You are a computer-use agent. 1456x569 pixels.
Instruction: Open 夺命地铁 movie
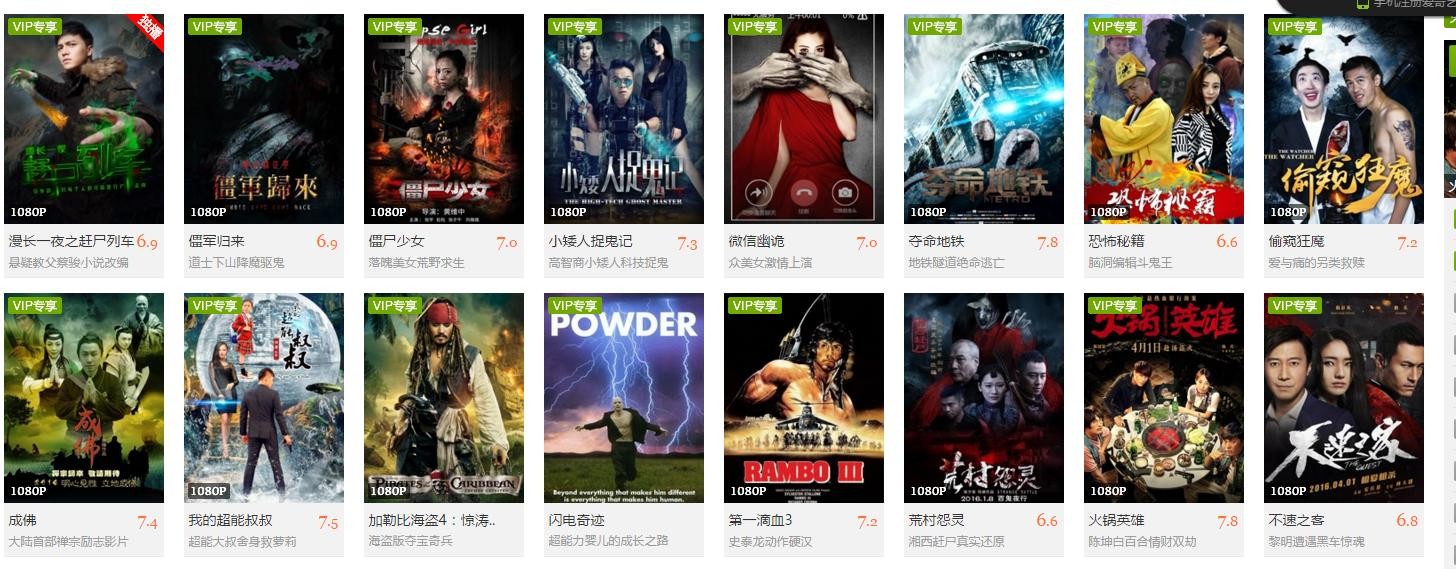click(x=984, y=118)
